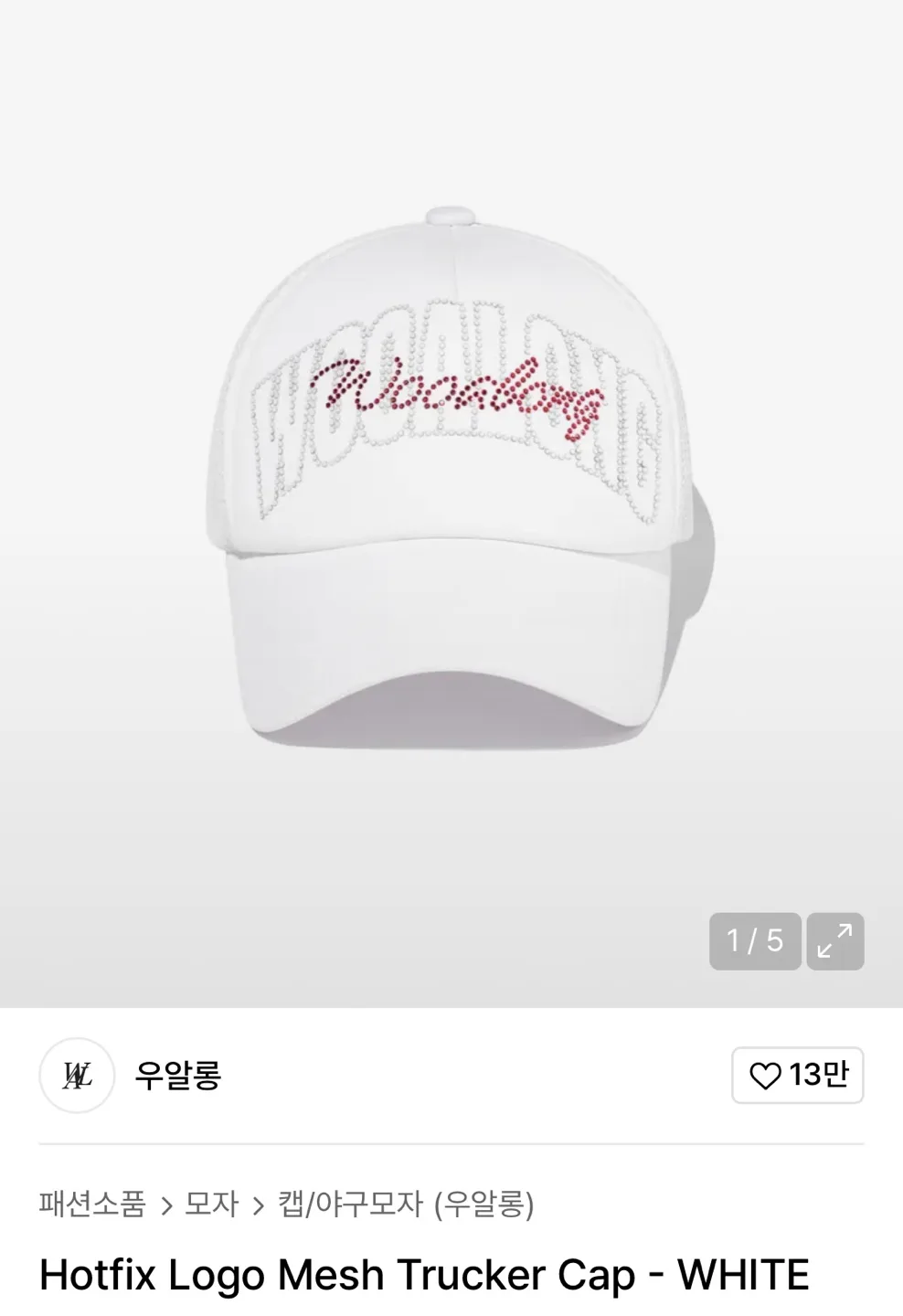Image resolution: width=903 pixels, height=1316 pixels.
Task: Open the 모자 category breadcrumb
Action: point(211,1204)
